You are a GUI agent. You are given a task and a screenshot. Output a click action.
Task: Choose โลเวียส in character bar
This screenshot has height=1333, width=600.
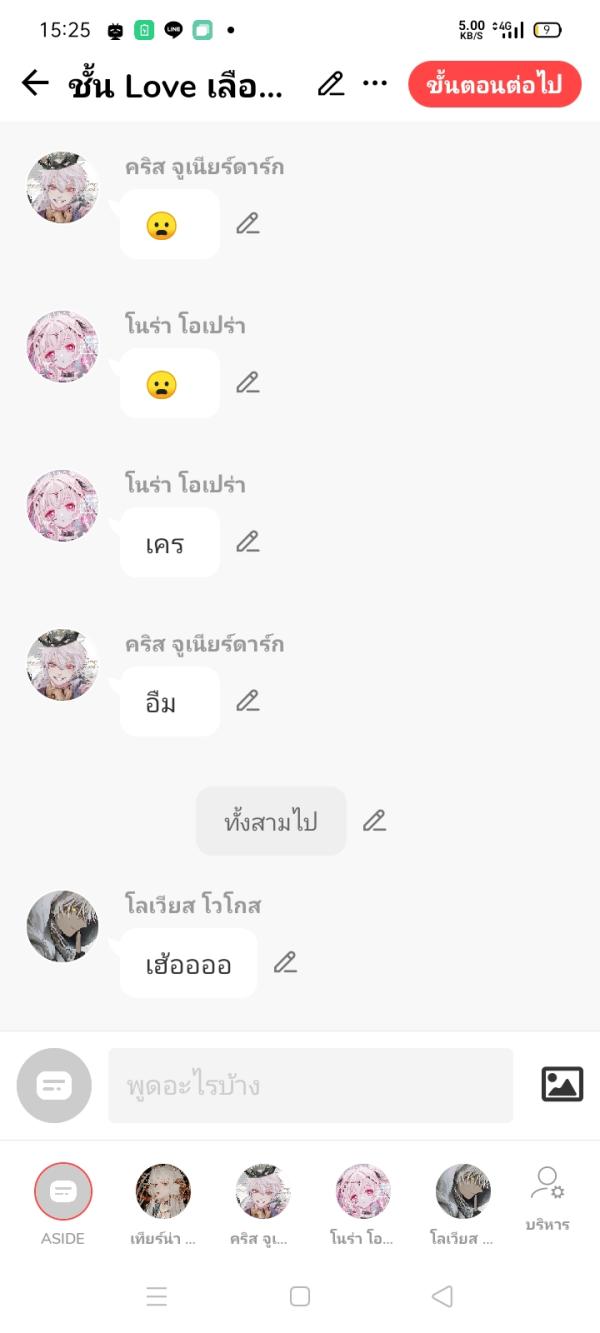[462, 1192]
